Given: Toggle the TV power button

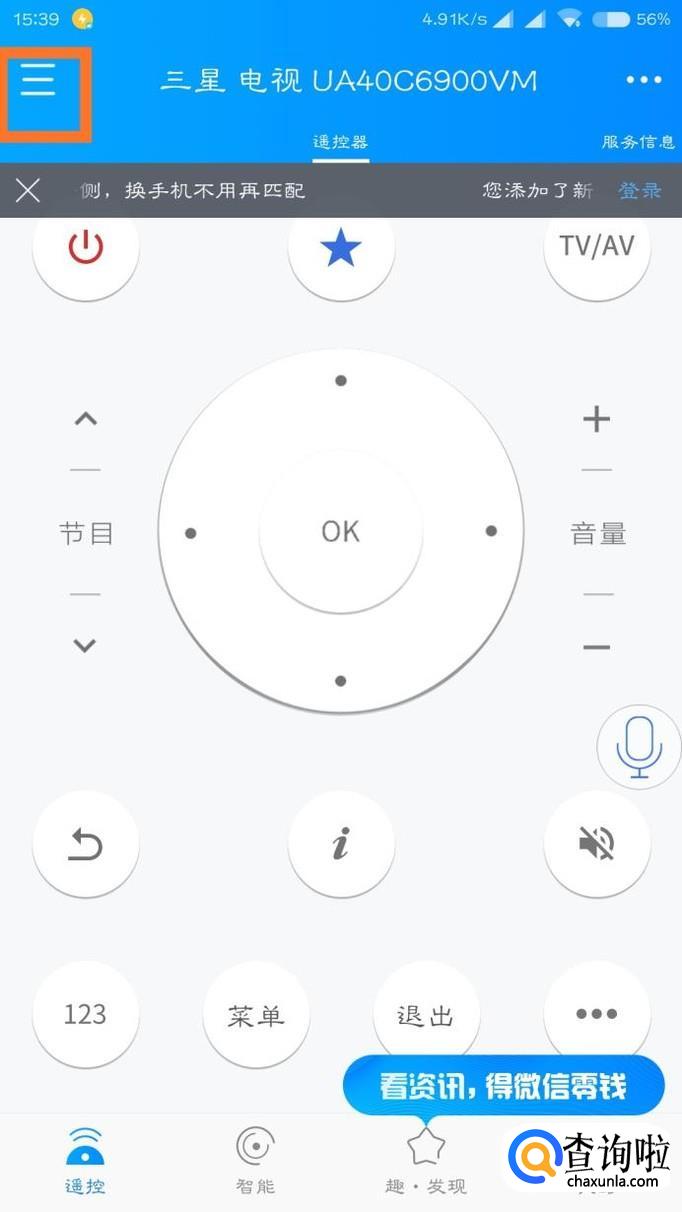Looking at the screenshot, I should (x=86, y=246).
